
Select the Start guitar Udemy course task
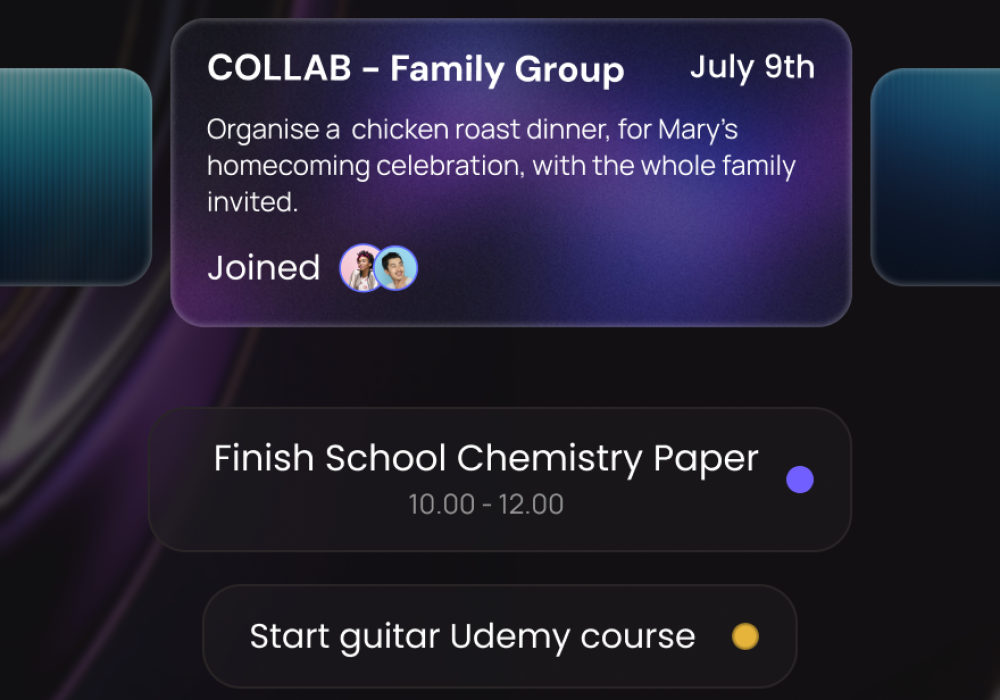click(x=472, y=637)
